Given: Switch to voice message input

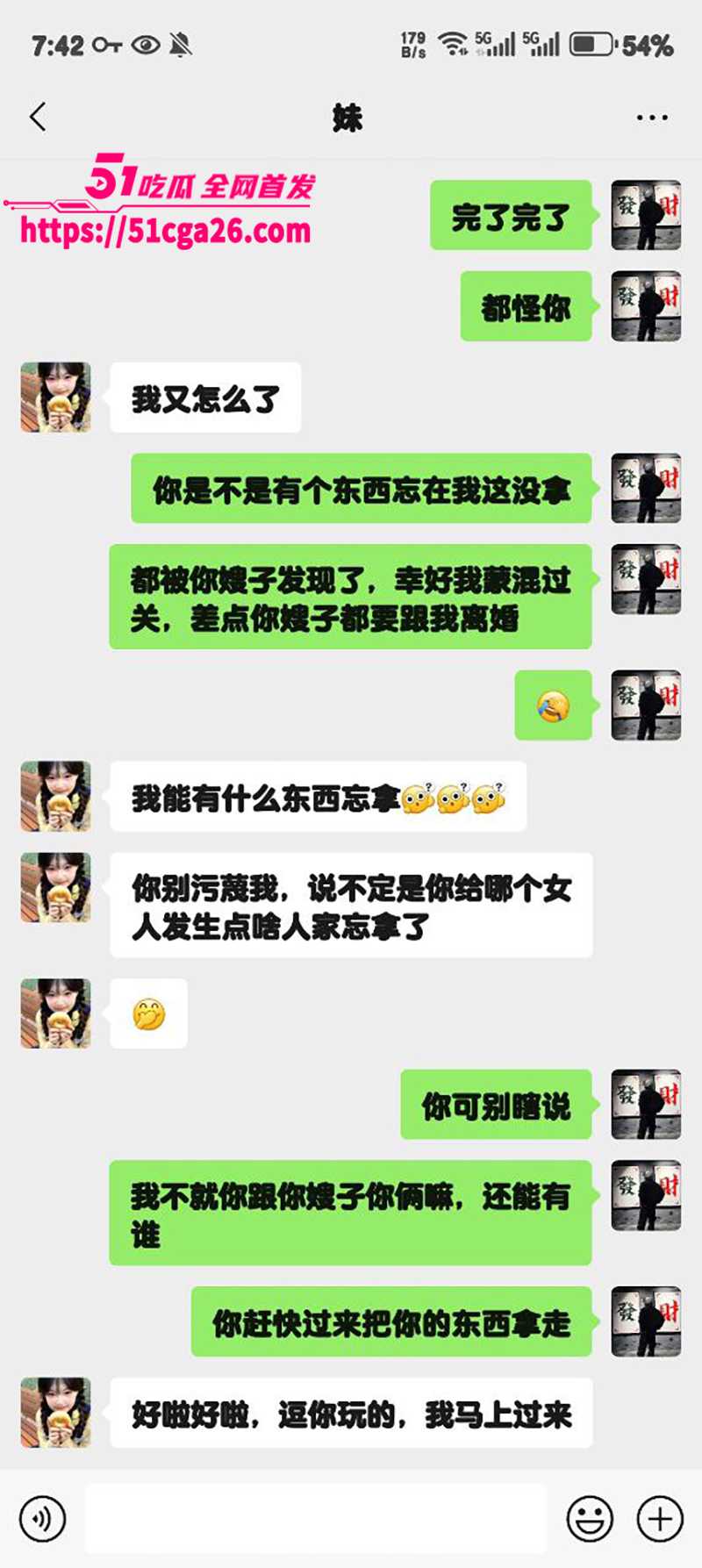Looking at the screenshot, I should coord(42,1519).
